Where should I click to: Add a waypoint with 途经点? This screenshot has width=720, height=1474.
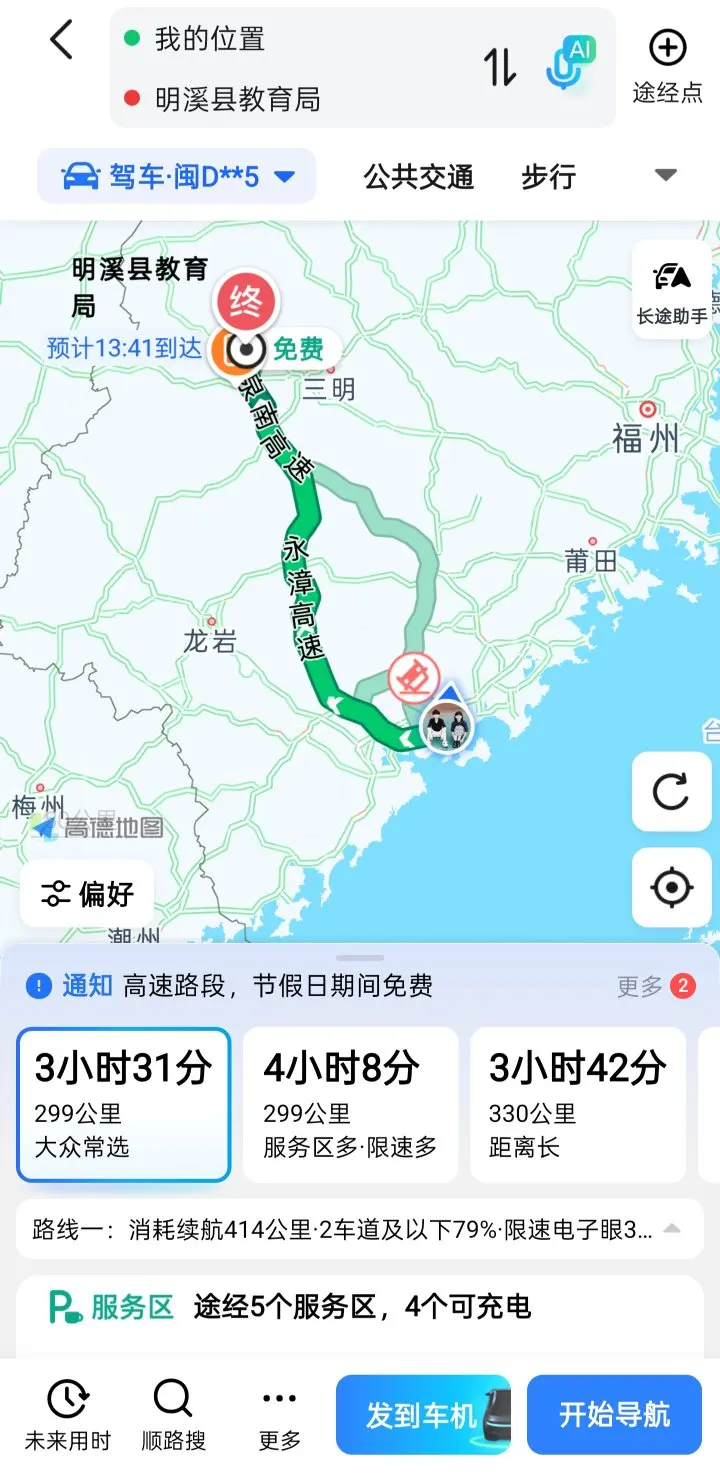pyautogui.click(x=667, y=66)
